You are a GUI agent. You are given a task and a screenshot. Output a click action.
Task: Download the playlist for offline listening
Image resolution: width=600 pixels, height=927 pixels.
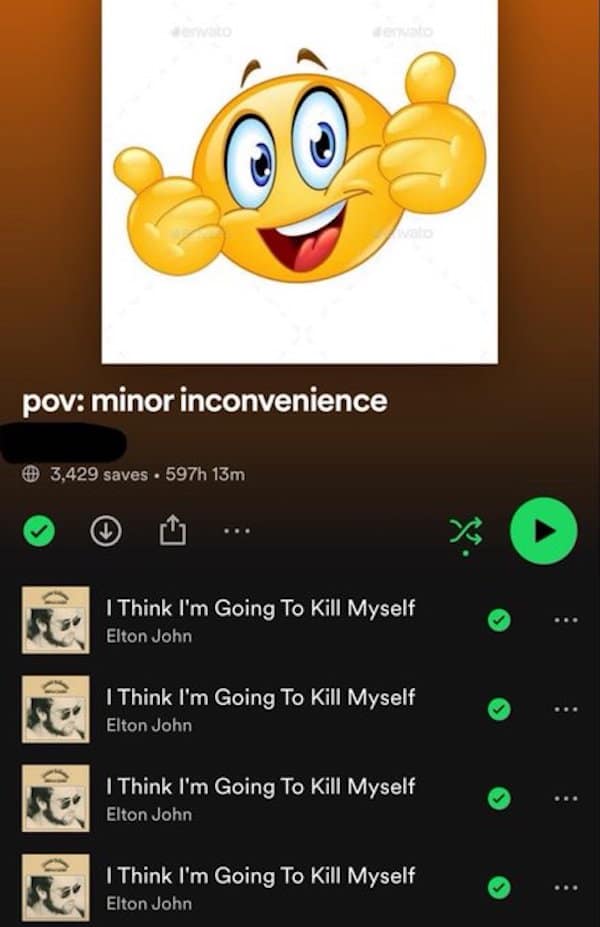pos(105,532)
